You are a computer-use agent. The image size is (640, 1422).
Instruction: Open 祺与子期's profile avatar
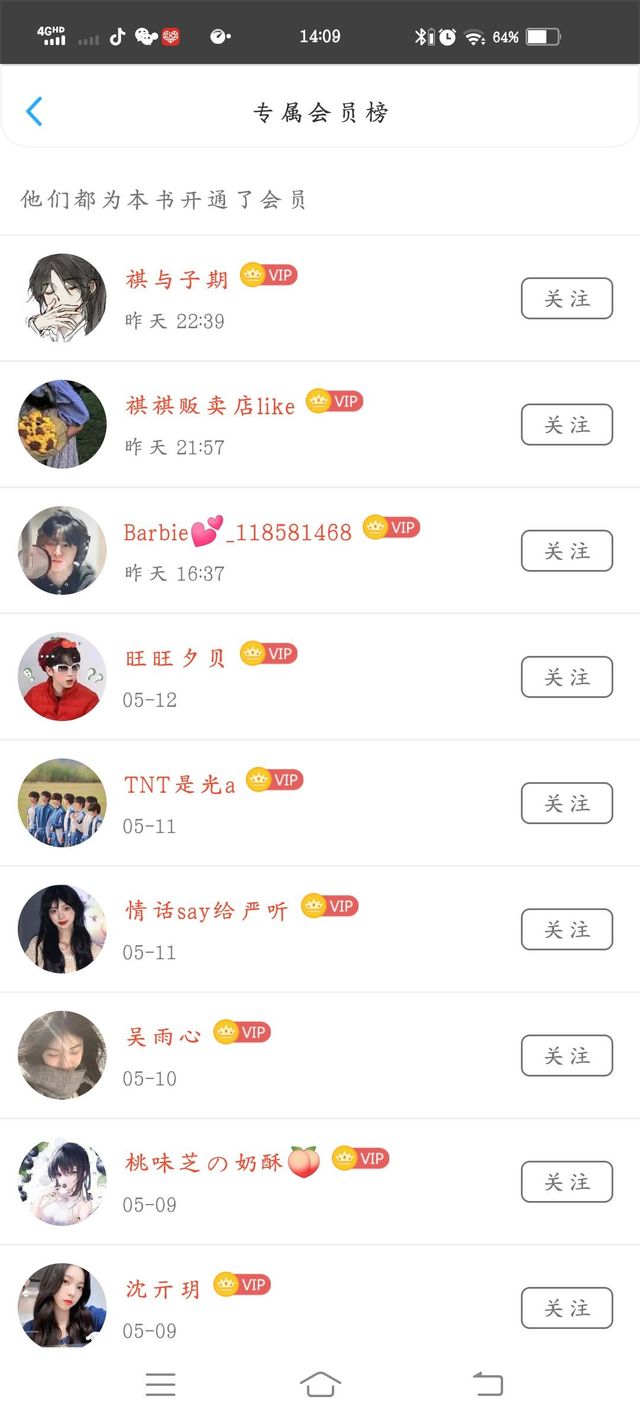(62, 298)
